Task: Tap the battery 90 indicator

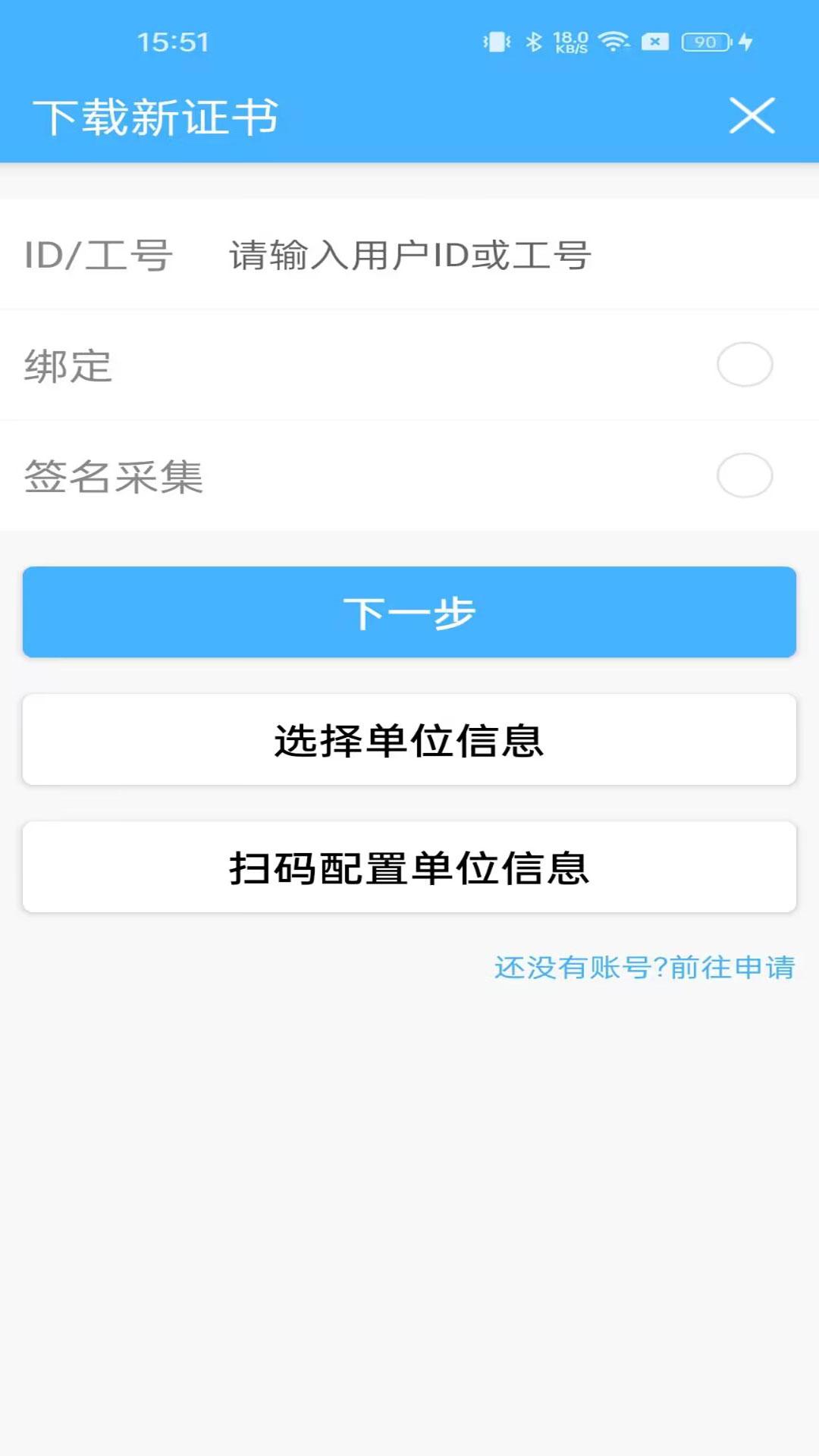Action: click(704, 42)
